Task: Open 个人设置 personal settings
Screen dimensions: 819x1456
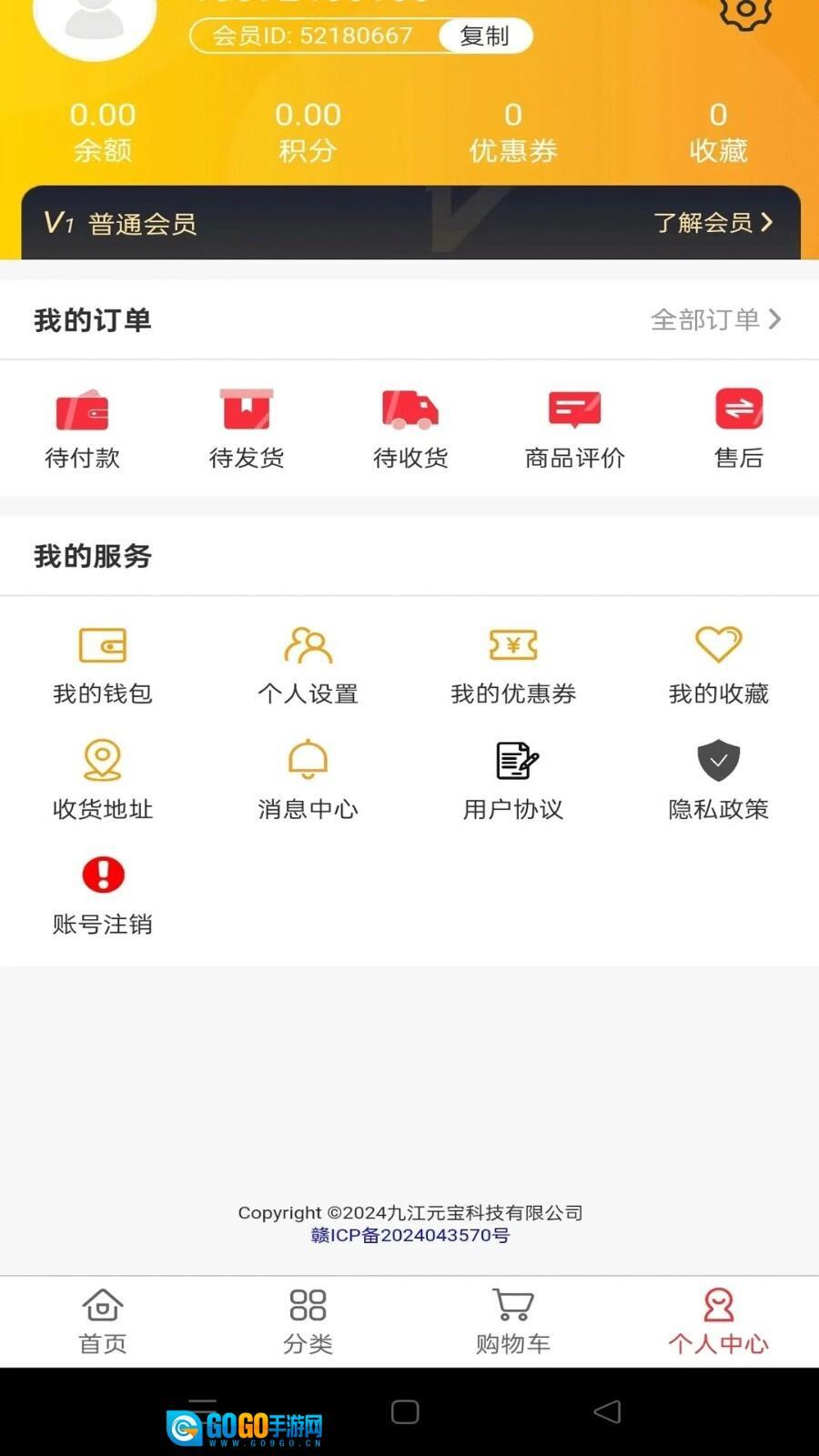Action: point(308,665)
